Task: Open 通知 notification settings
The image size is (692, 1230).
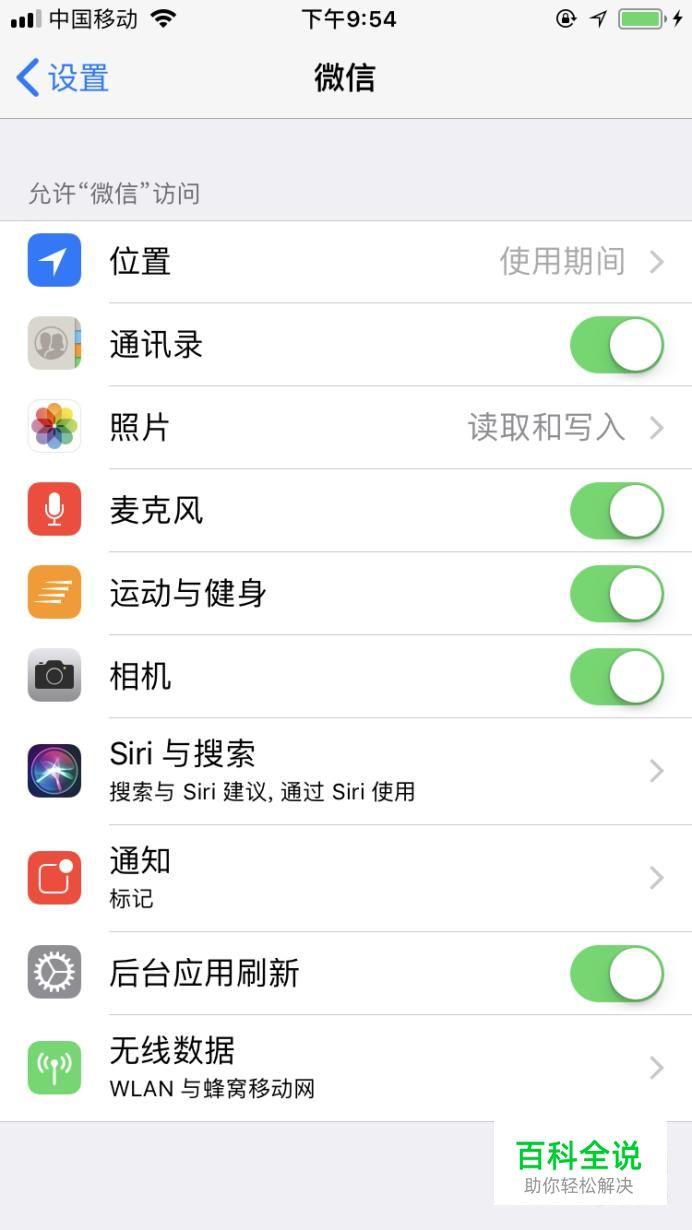Action: [346, 878]
